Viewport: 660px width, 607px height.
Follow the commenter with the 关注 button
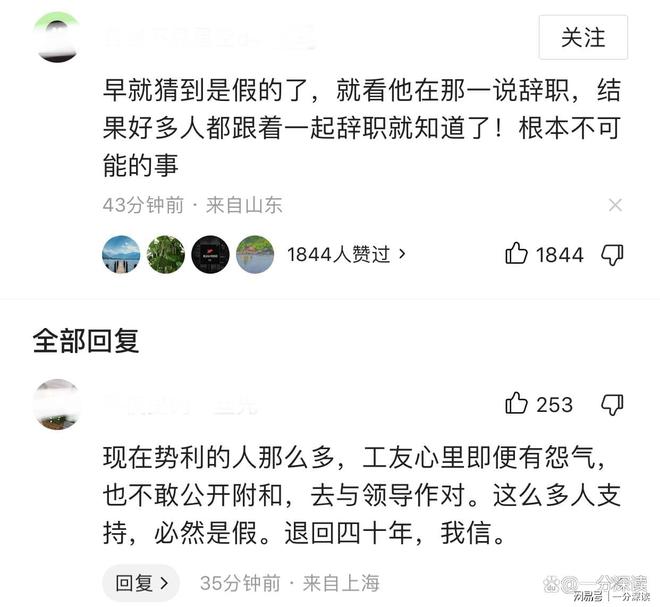(x=583, y=38)
